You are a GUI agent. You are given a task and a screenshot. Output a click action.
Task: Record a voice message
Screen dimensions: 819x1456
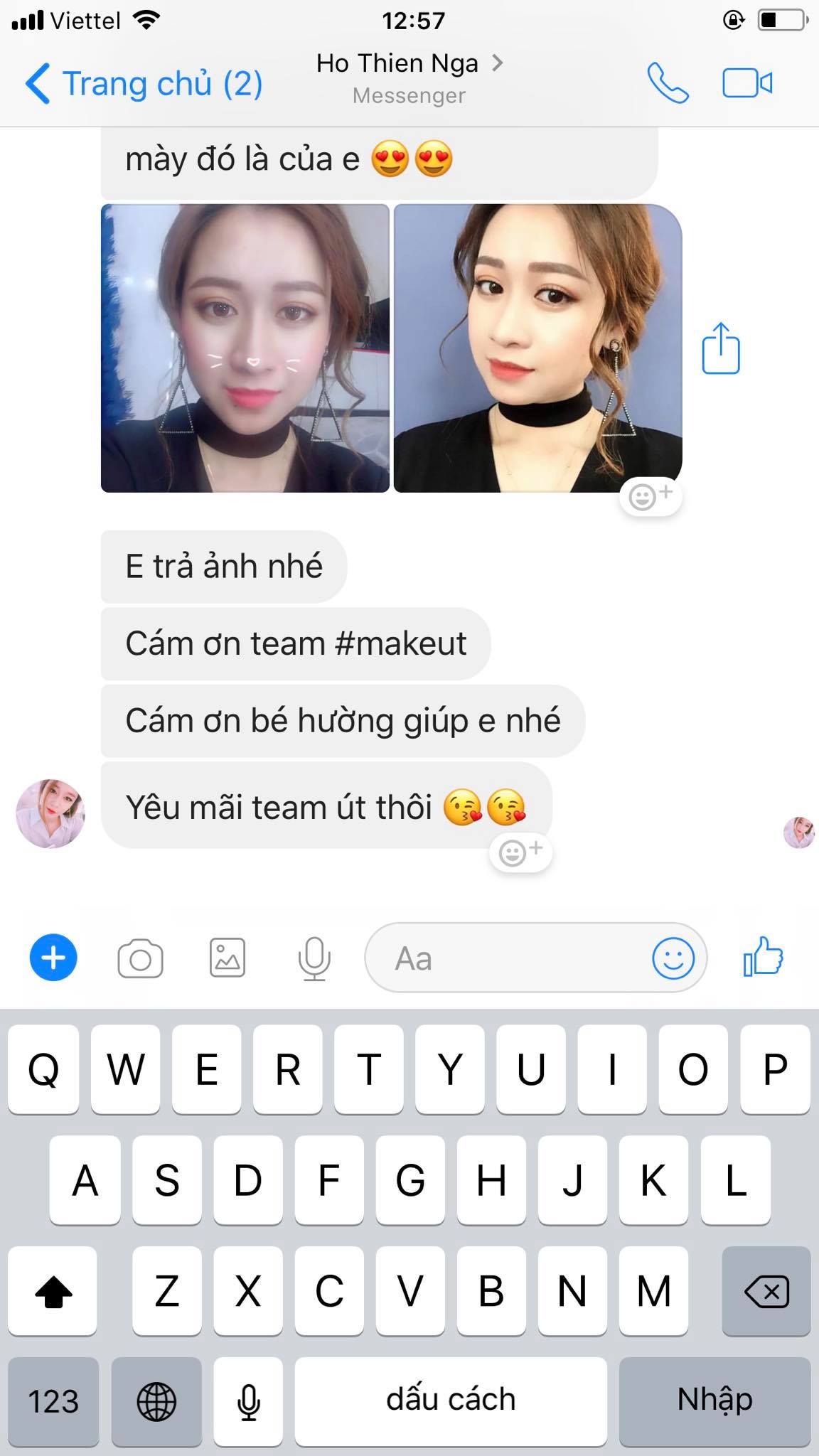[314, 958]
